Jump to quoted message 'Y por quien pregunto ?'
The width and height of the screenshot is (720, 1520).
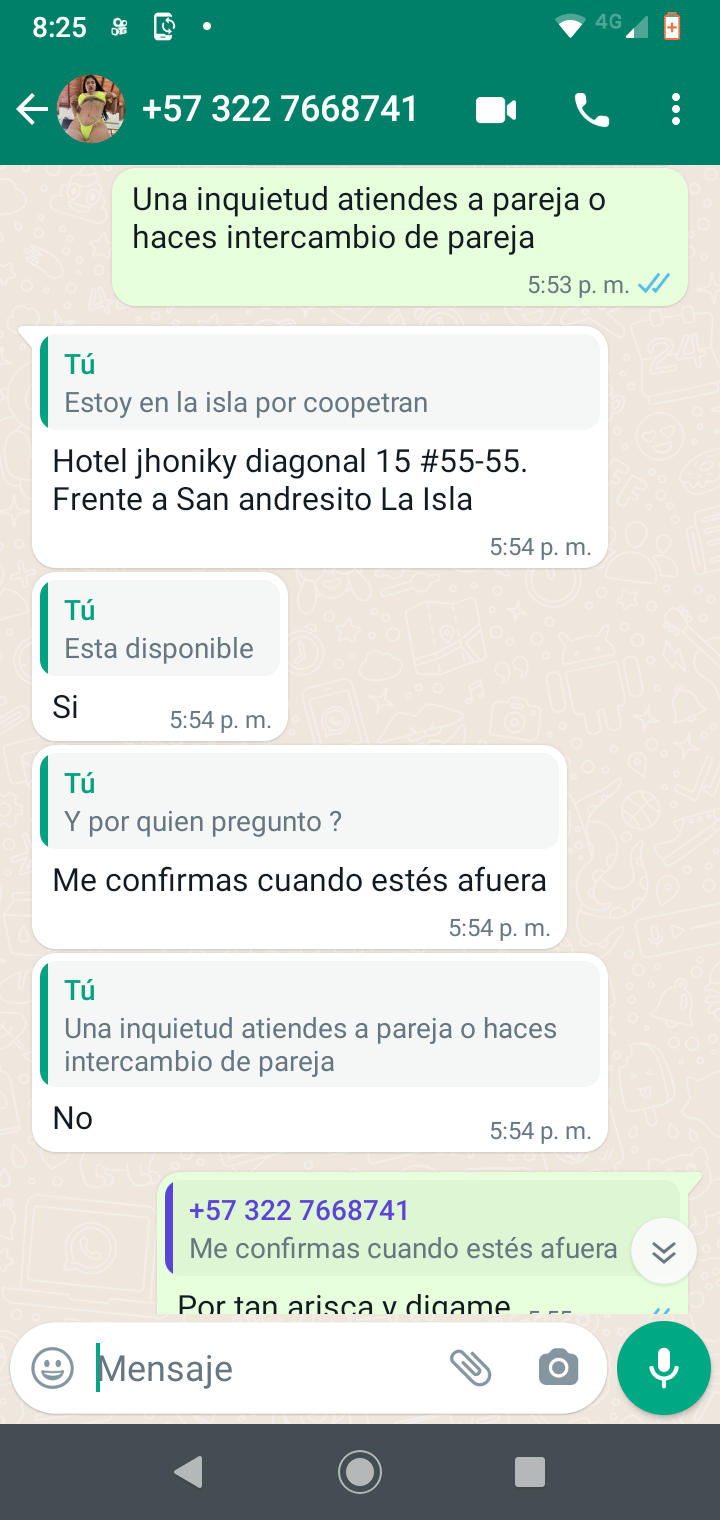point(300,802)
